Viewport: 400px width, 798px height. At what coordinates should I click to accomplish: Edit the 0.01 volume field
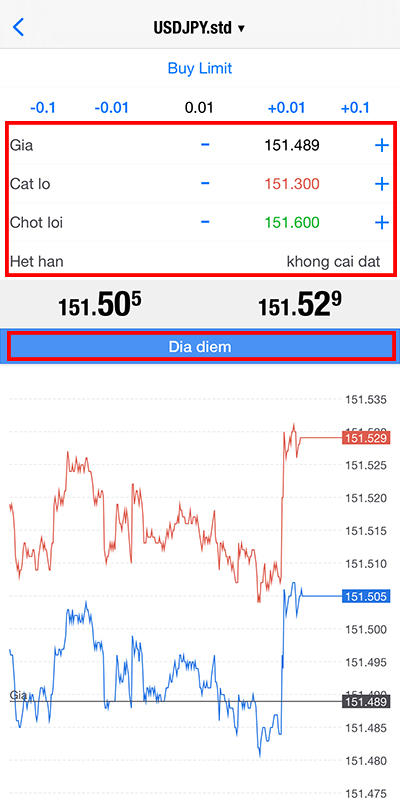click(x=199, y=108)
